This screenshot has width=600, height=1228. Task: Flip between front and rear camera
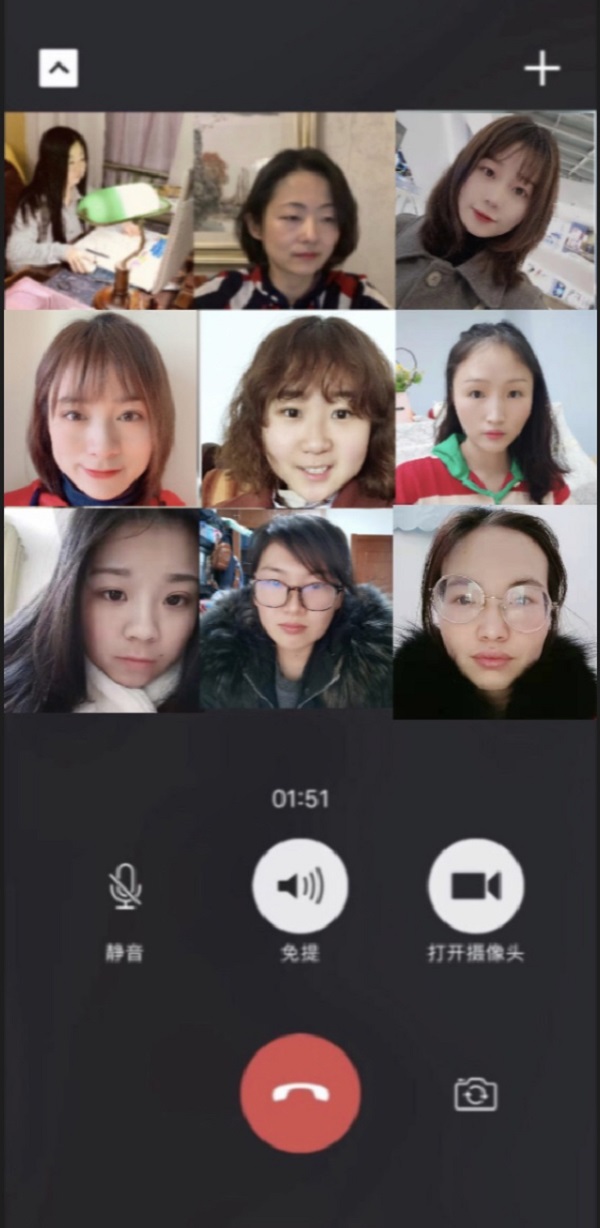pos(476,1094)
